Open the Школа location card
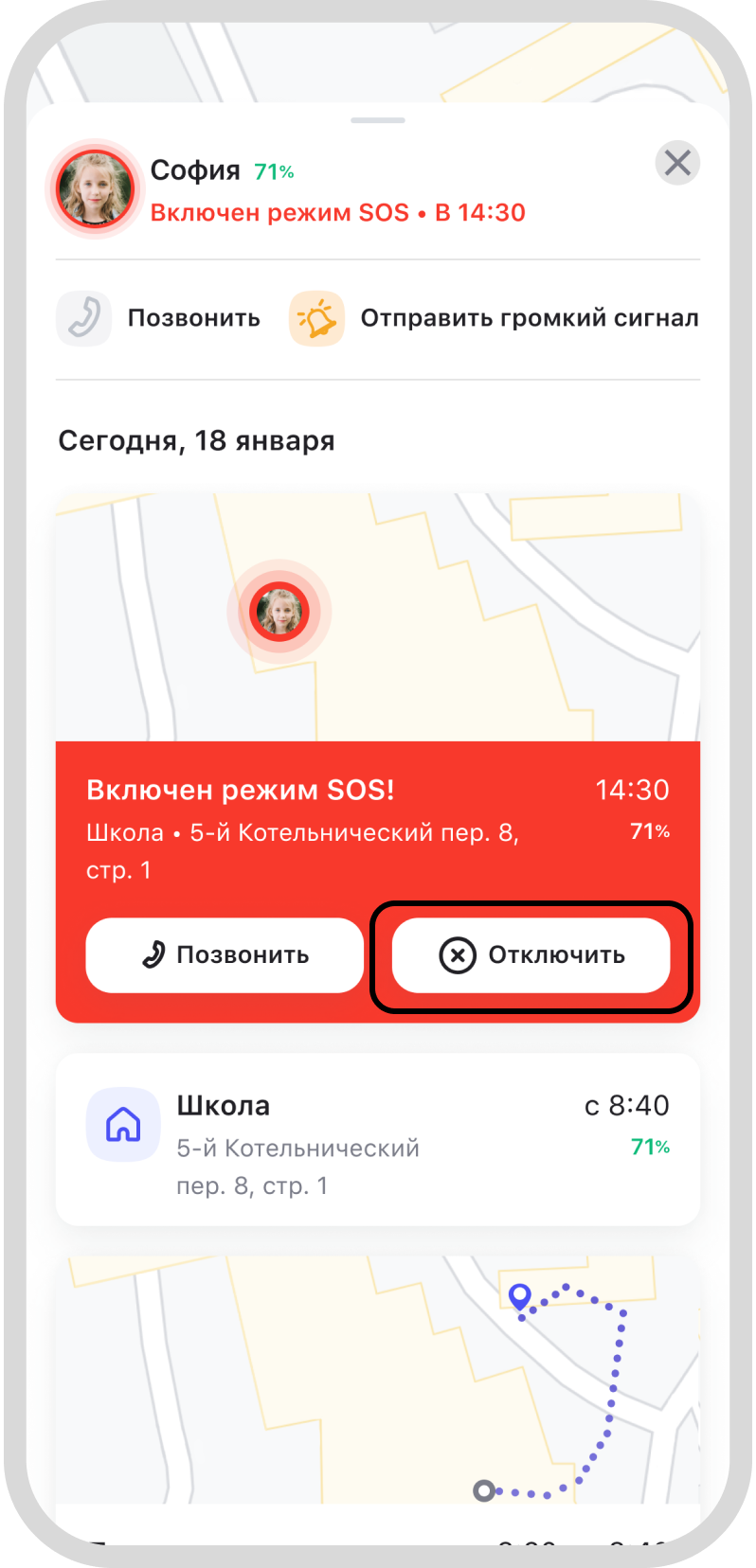This screenshot has width=756, height=1568. click(x=377, y=1140)
